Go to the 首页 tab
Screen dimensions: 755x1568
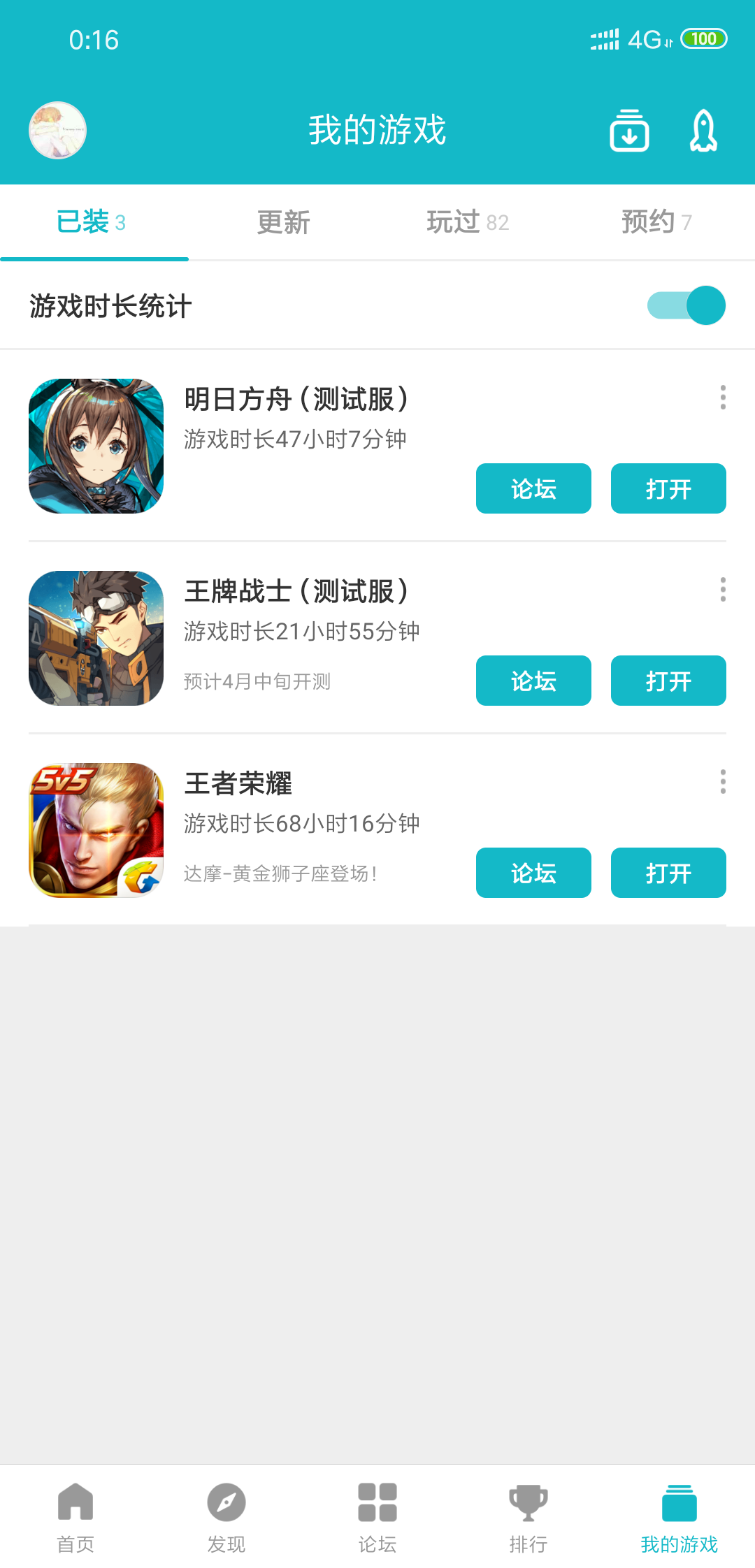tap(75, 1514)
